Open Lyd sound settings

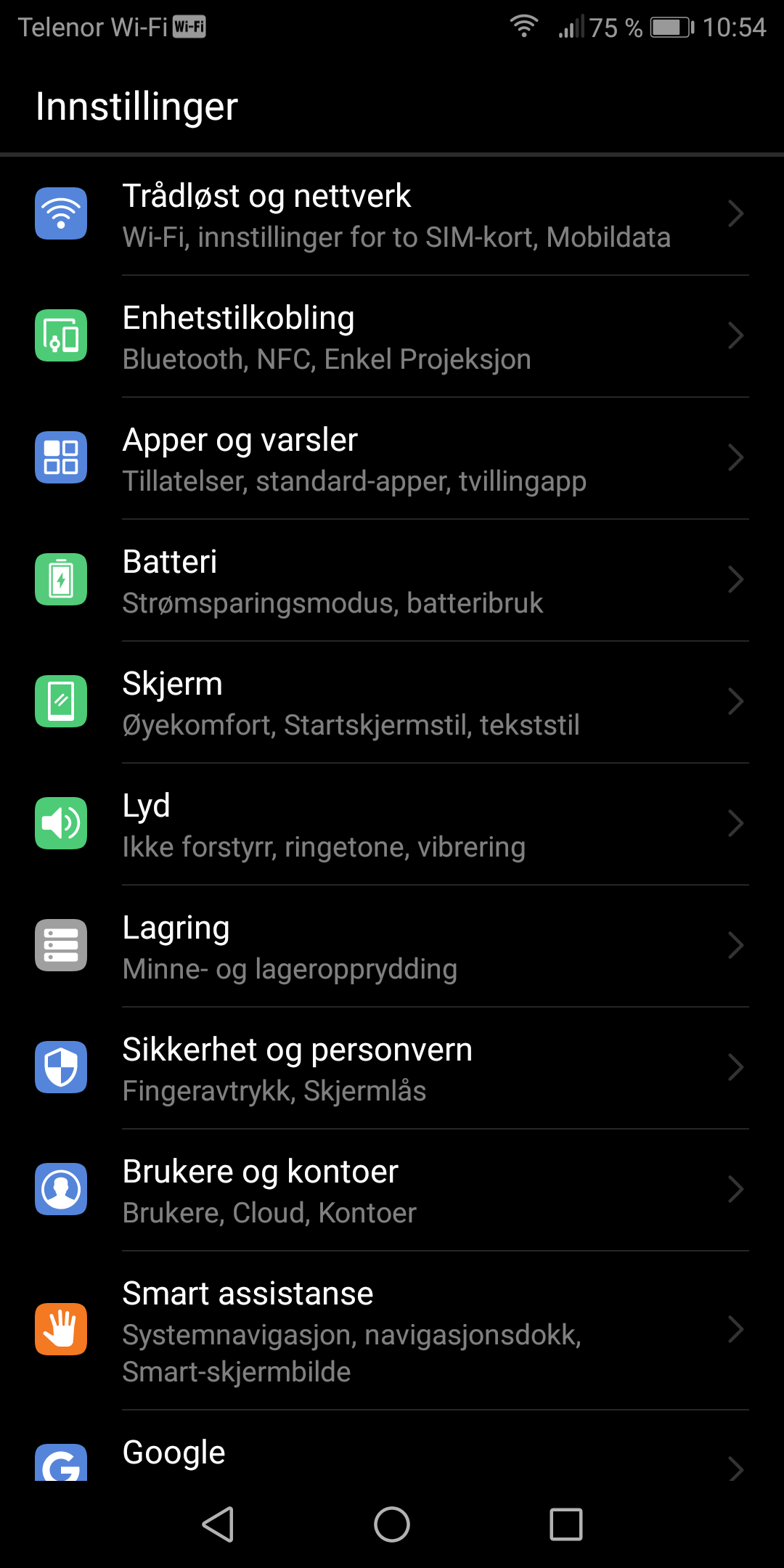pos(392,825)
